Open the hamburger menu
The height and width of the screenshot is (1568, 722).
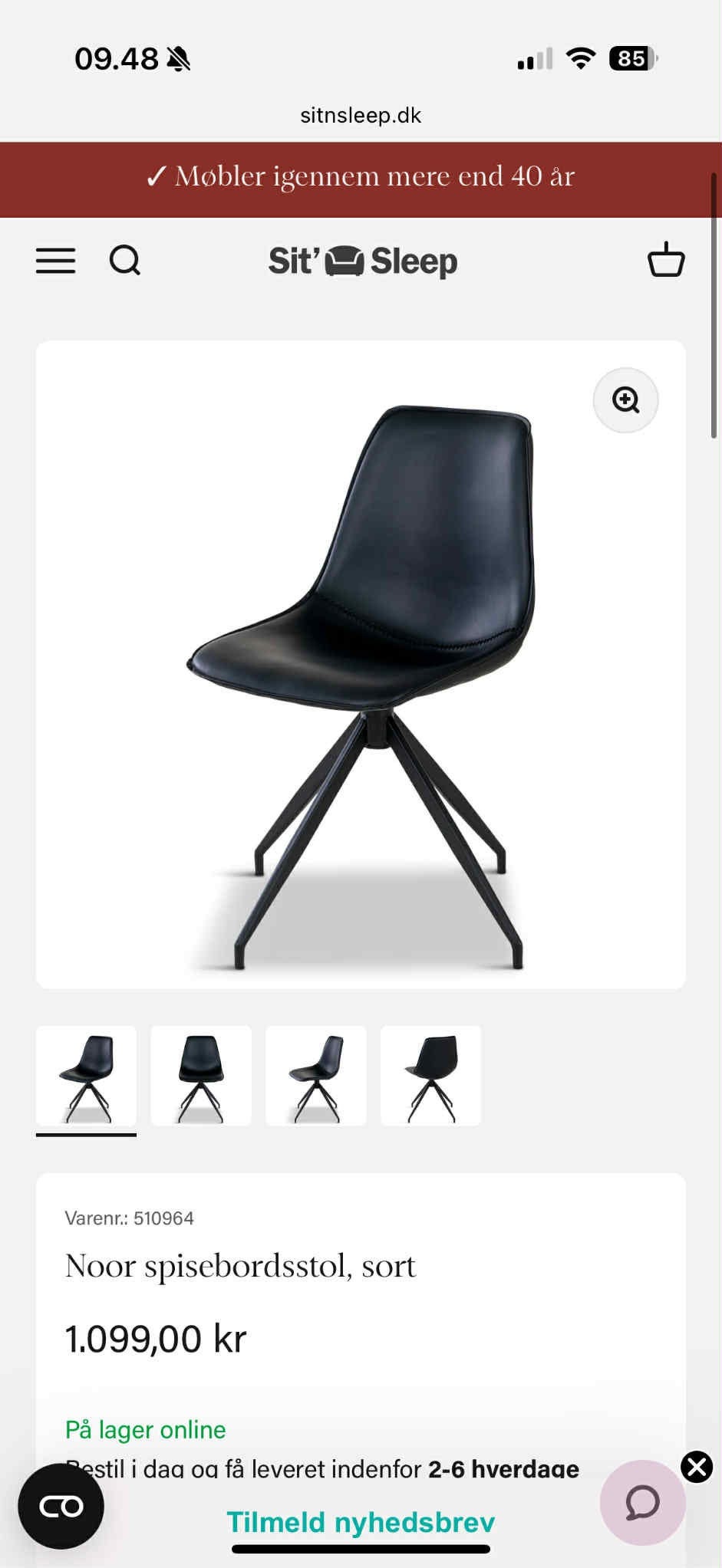55,261
